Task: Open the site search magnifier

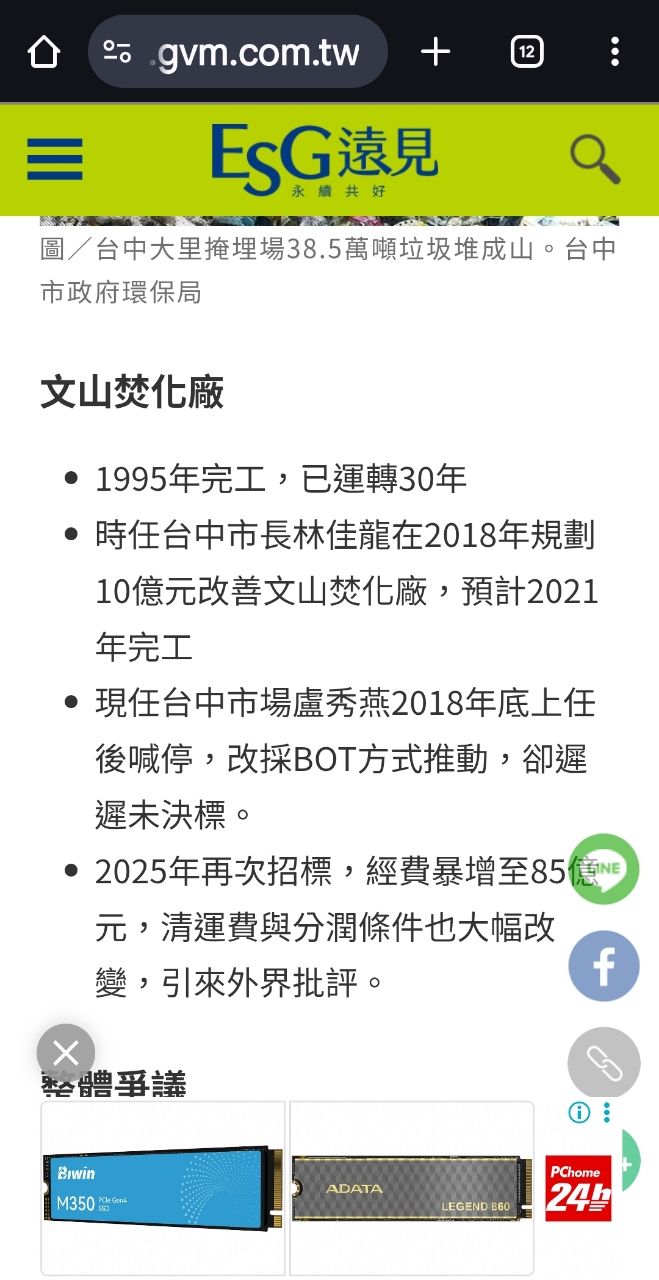Action: (595, 160)
